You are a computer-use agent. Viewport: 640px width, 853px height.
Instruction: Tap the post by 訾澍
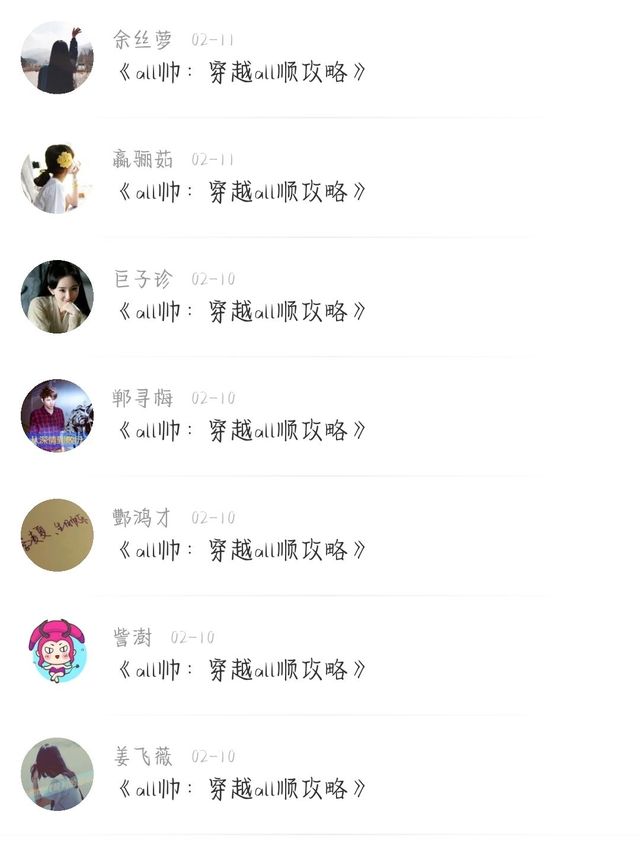pos(320,656)
